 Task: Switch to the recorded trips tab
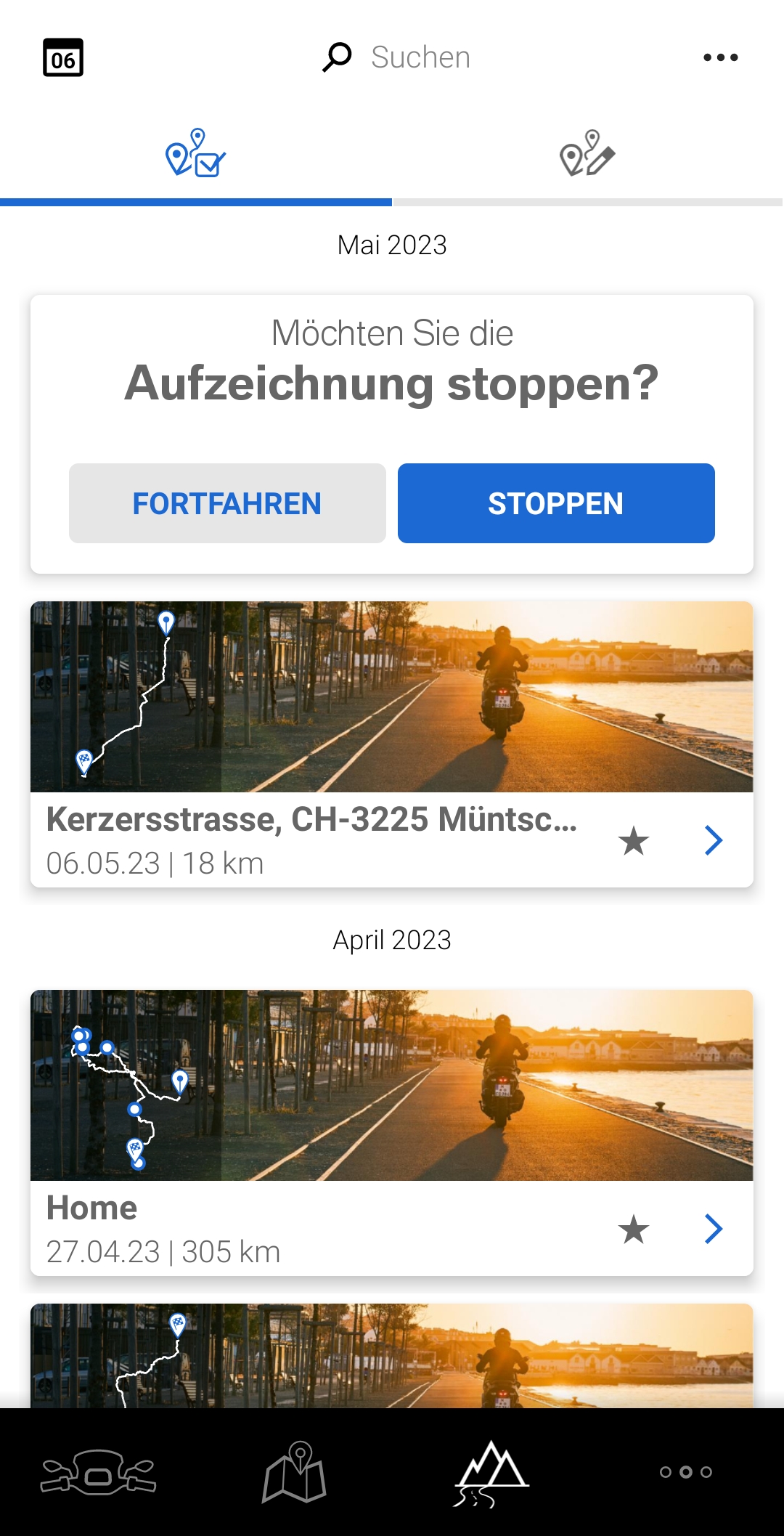pyautogui.click(x=196, y=153)
